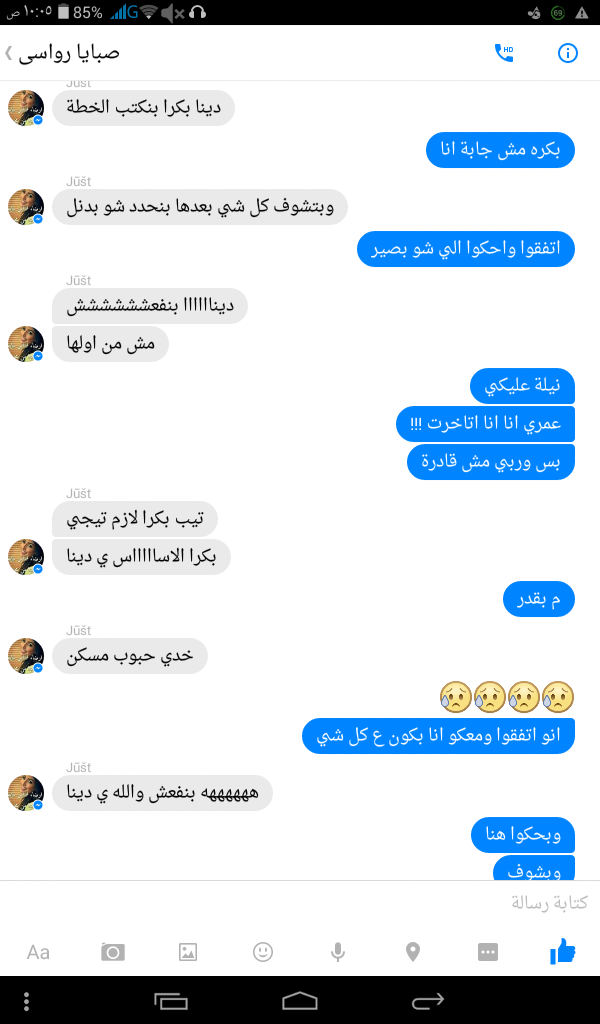The width and height of the screenshot is (600, 1024).
Task: Open the emoji and sticker picker
Action: 263,952
